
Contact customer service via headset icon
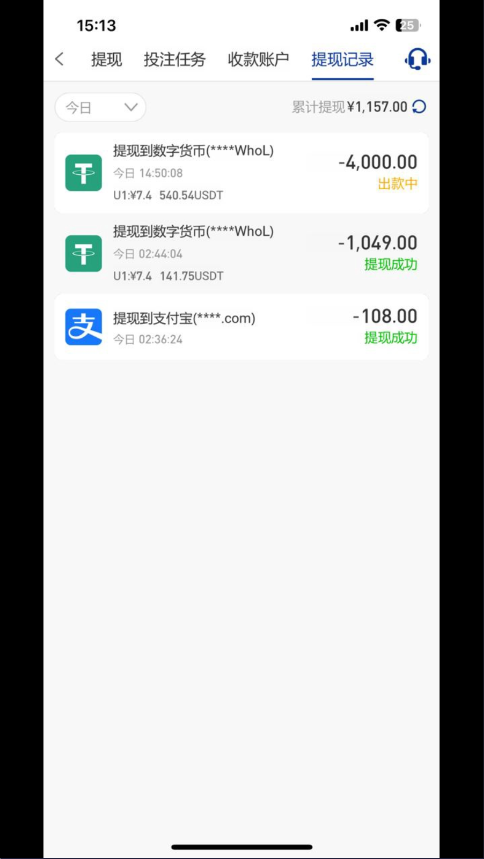(417, 59)
